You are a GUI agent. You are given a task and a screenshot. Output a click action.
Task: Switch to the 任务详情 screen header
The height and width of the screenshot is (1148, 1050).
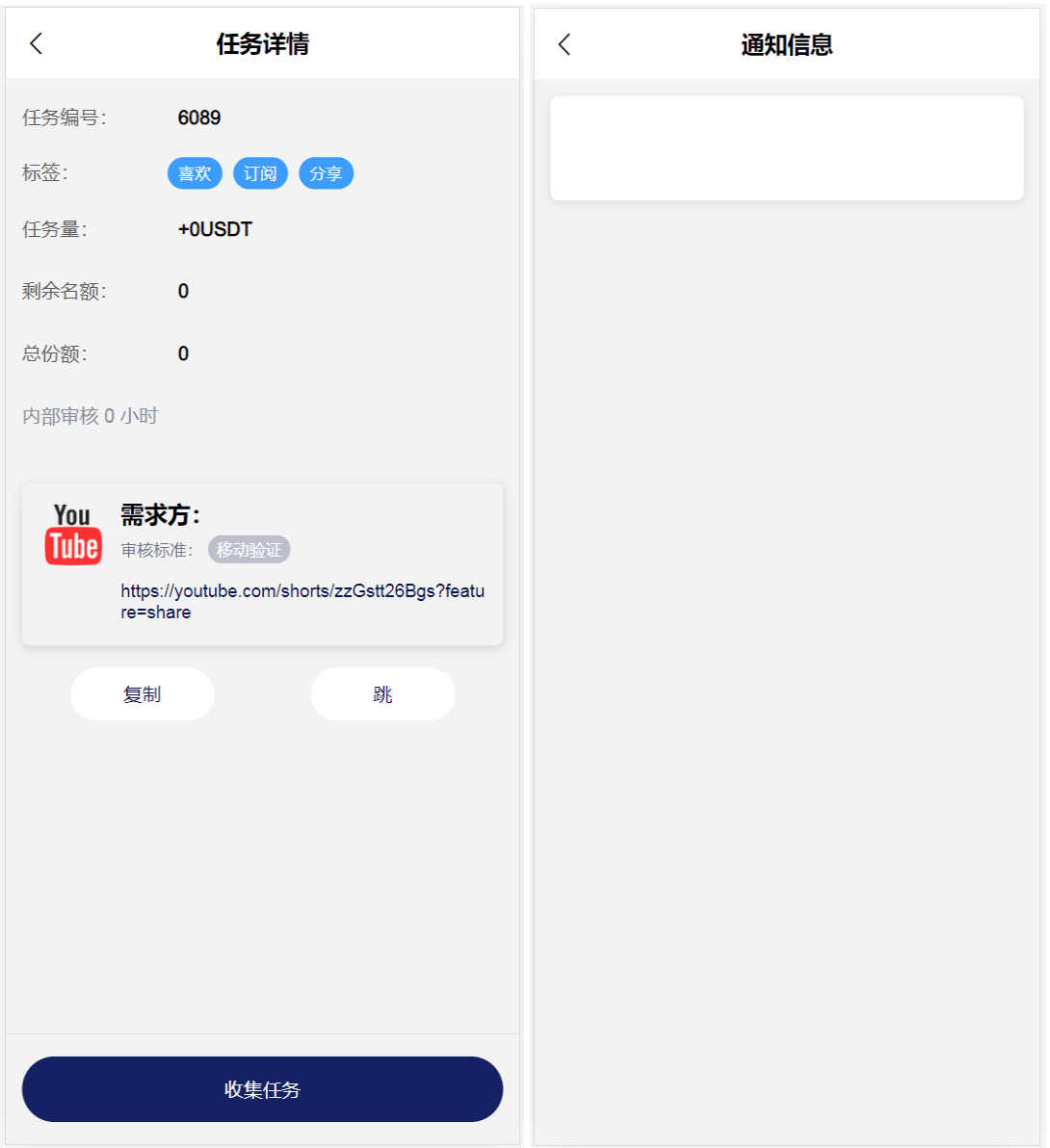coord(262,43)
